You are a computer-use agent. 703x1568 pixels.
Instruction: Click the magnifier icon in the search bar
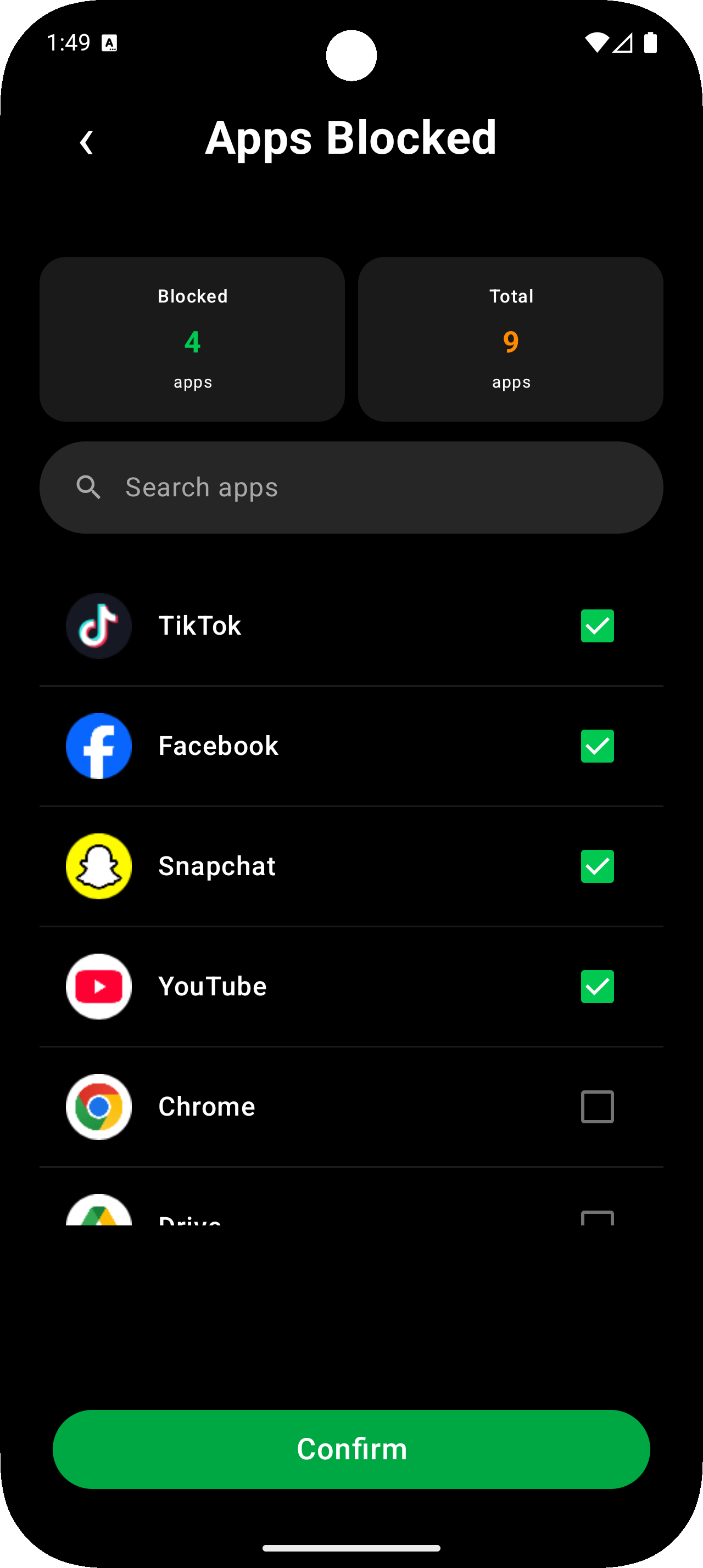click(89, 487)
